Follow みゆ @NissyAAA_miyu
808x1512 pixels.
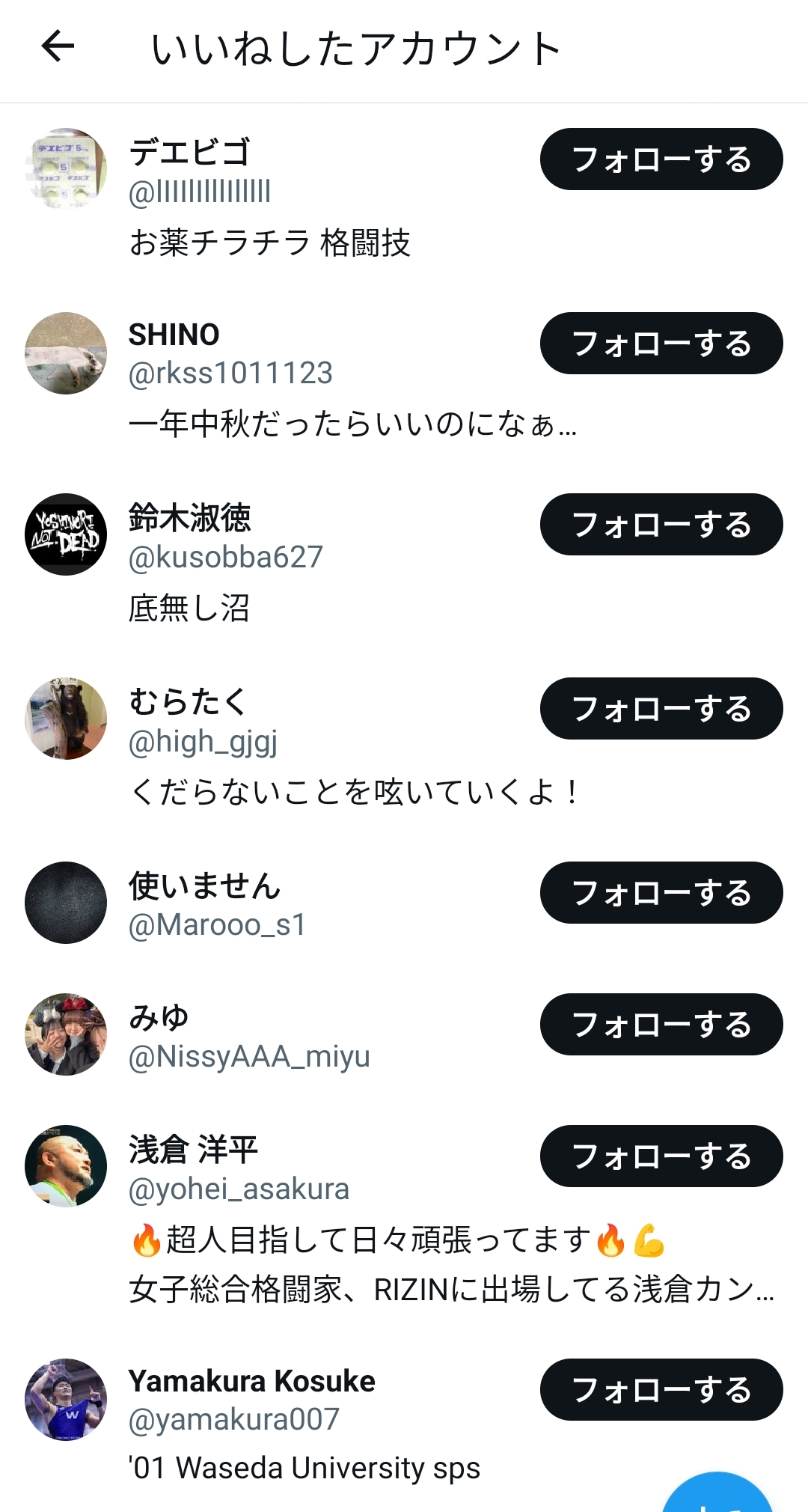pos(661,1025)
